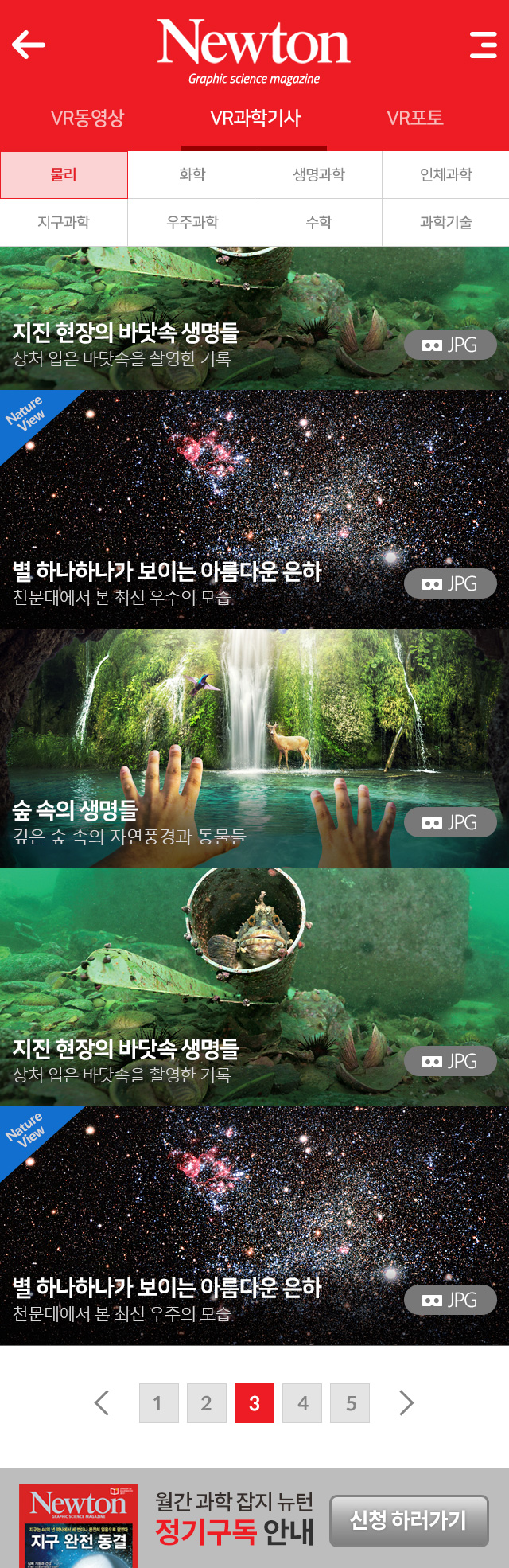Switch to the VR동영상 tab

(87, 119)
